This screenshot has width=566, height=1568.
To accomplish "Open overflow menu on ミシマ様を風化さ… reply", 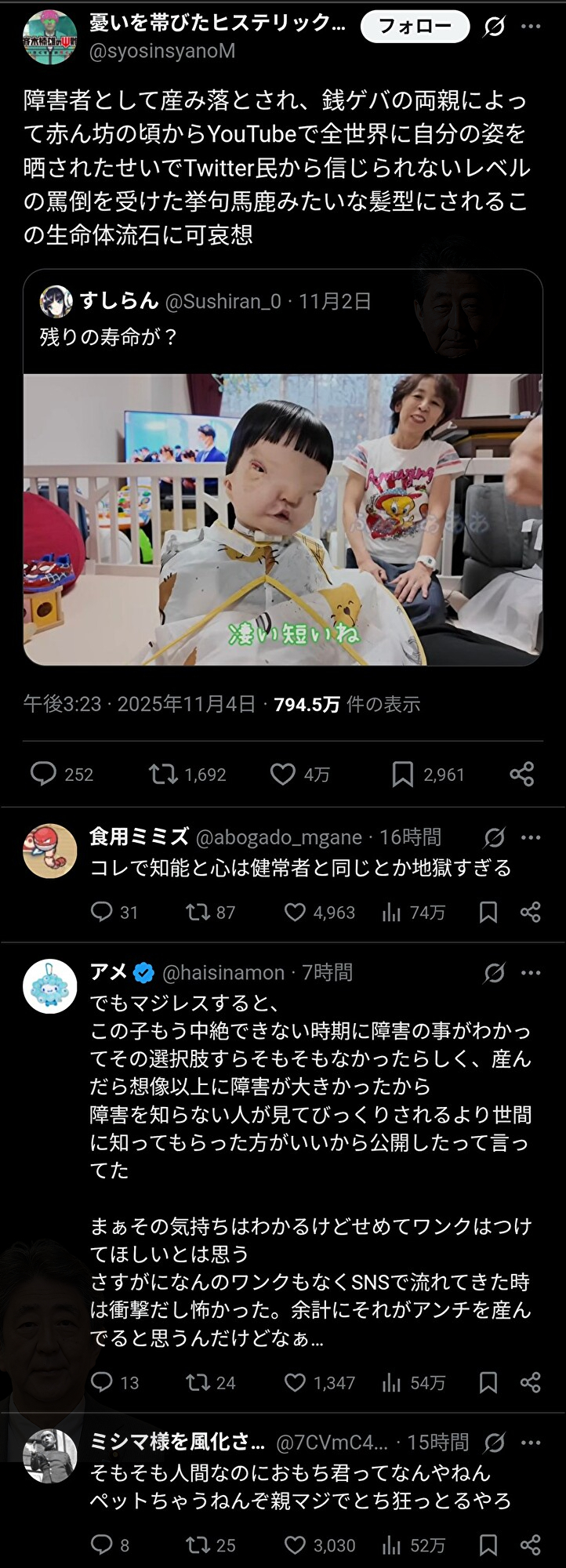I will point(531,1442).
